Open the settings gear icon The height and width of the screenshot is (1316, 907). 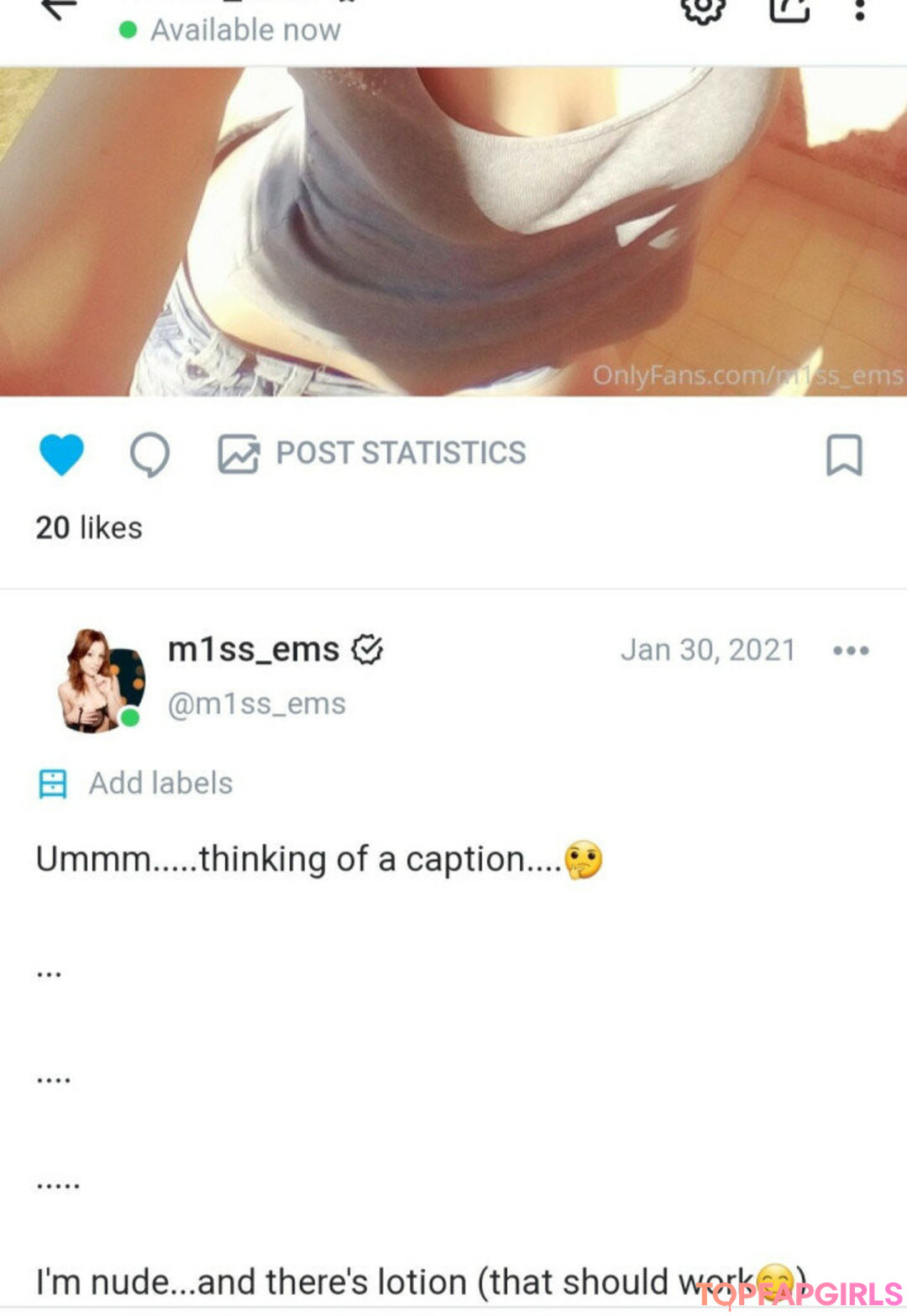coord(702,8)
